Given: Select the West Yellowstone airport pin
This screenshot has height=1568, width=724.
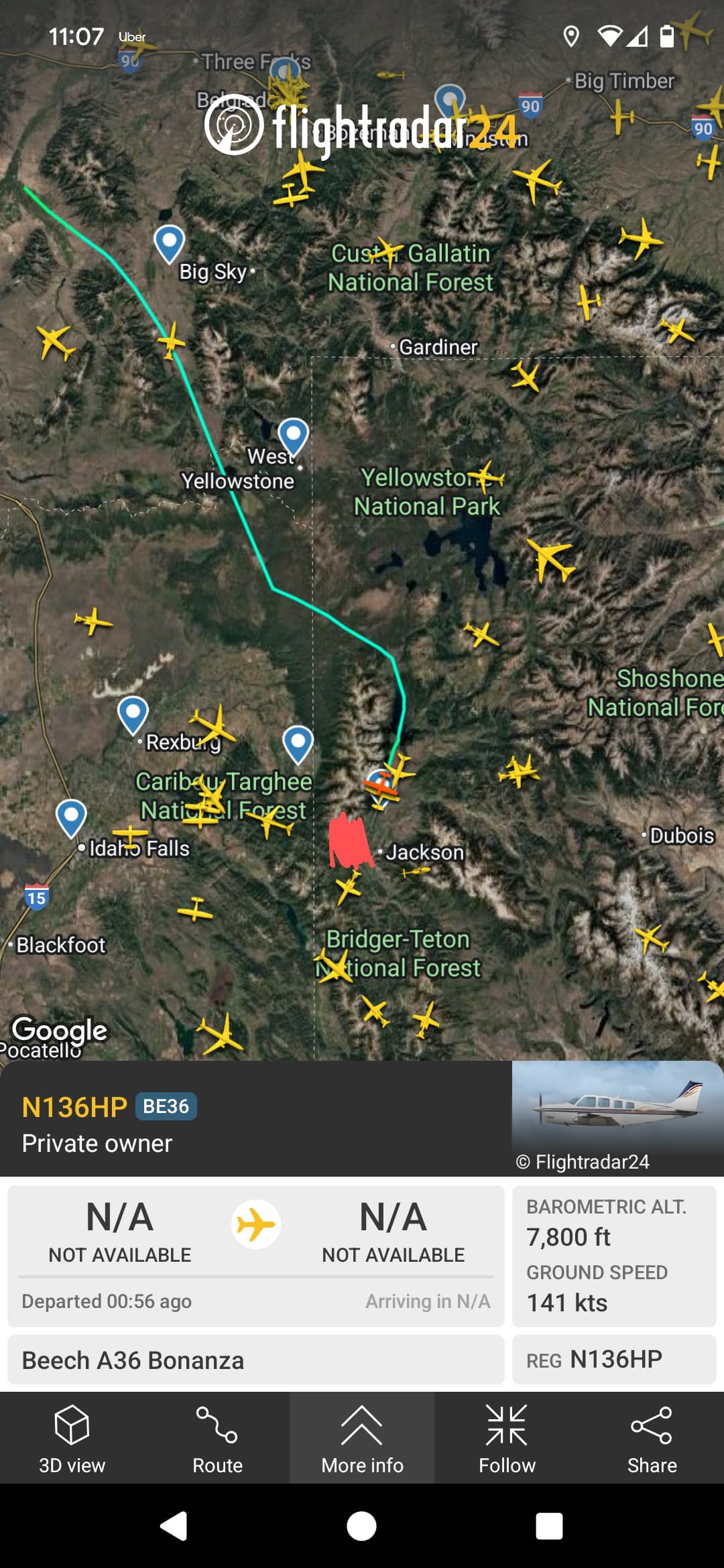Looking at the screenshot, I should coord(293,435).
